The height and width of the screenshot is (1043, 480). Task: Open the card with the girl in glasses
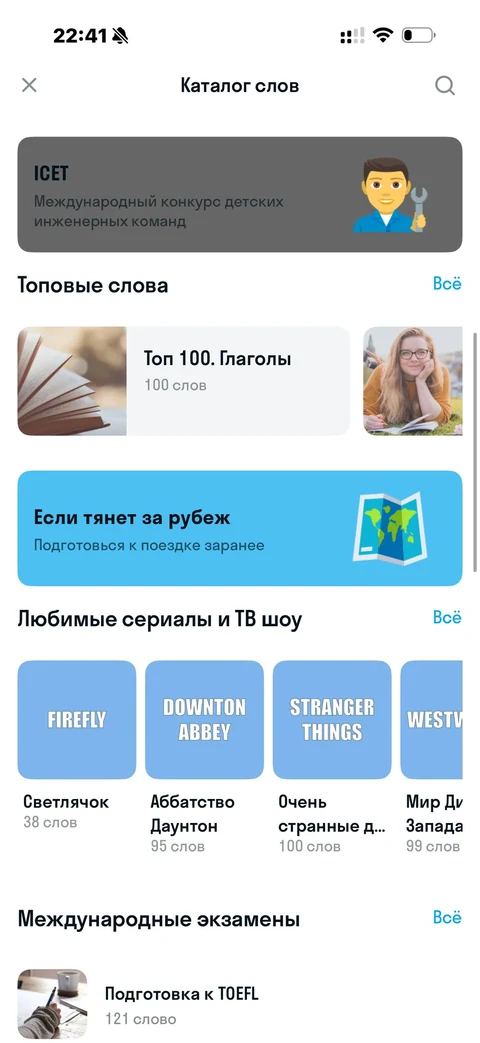(413, 381)
